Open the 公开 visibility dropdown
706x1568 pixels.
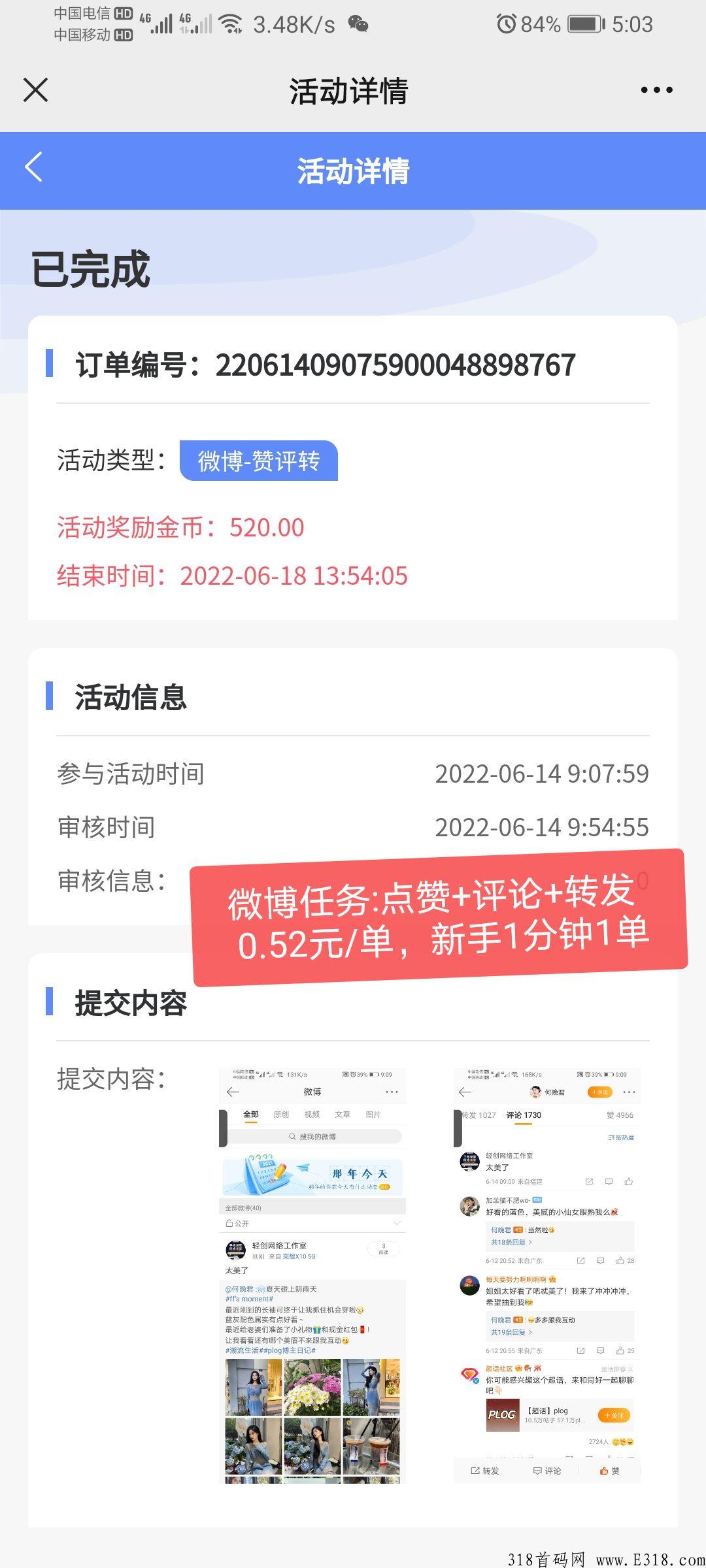tap(396, 1222)
